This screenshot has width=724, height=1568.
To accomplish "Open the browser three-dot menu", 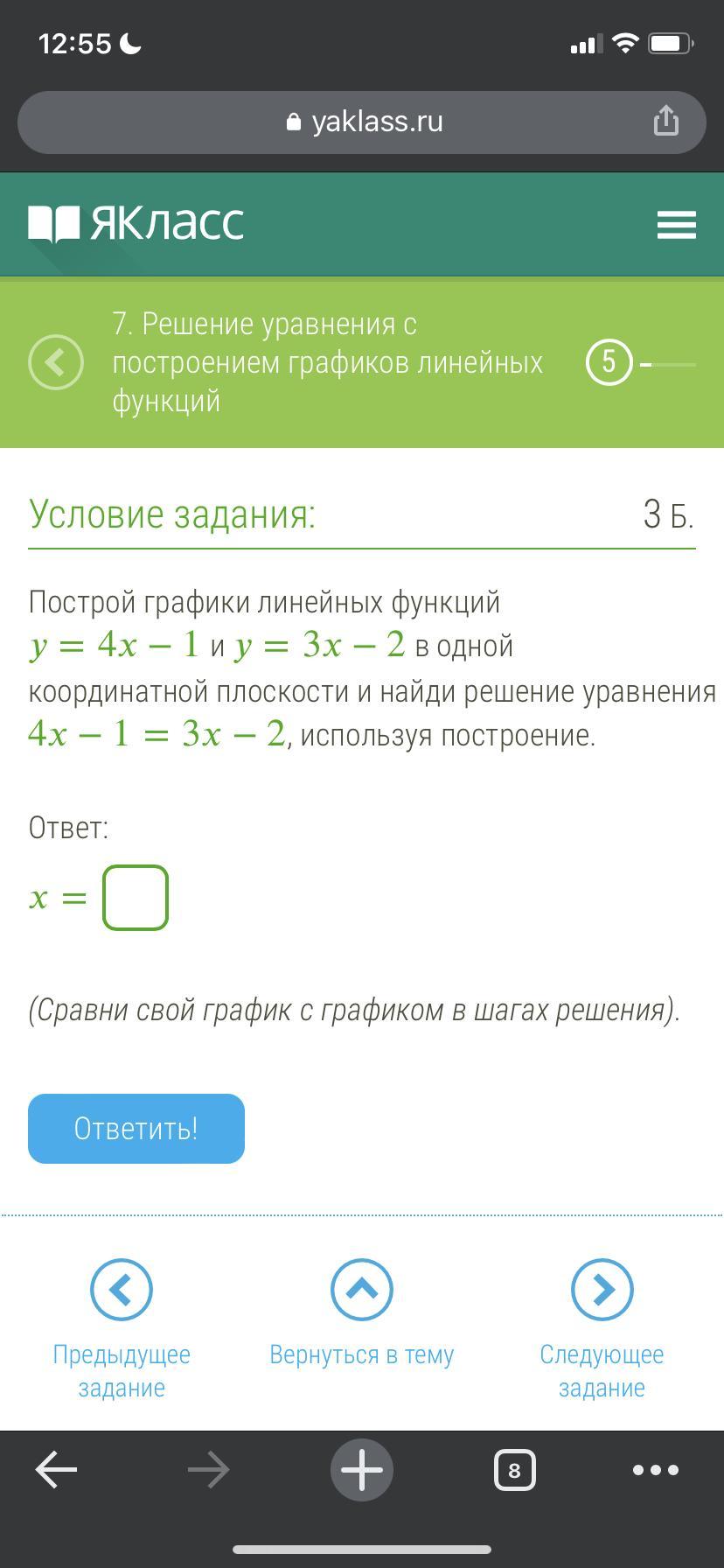I will pos(656,1470).
